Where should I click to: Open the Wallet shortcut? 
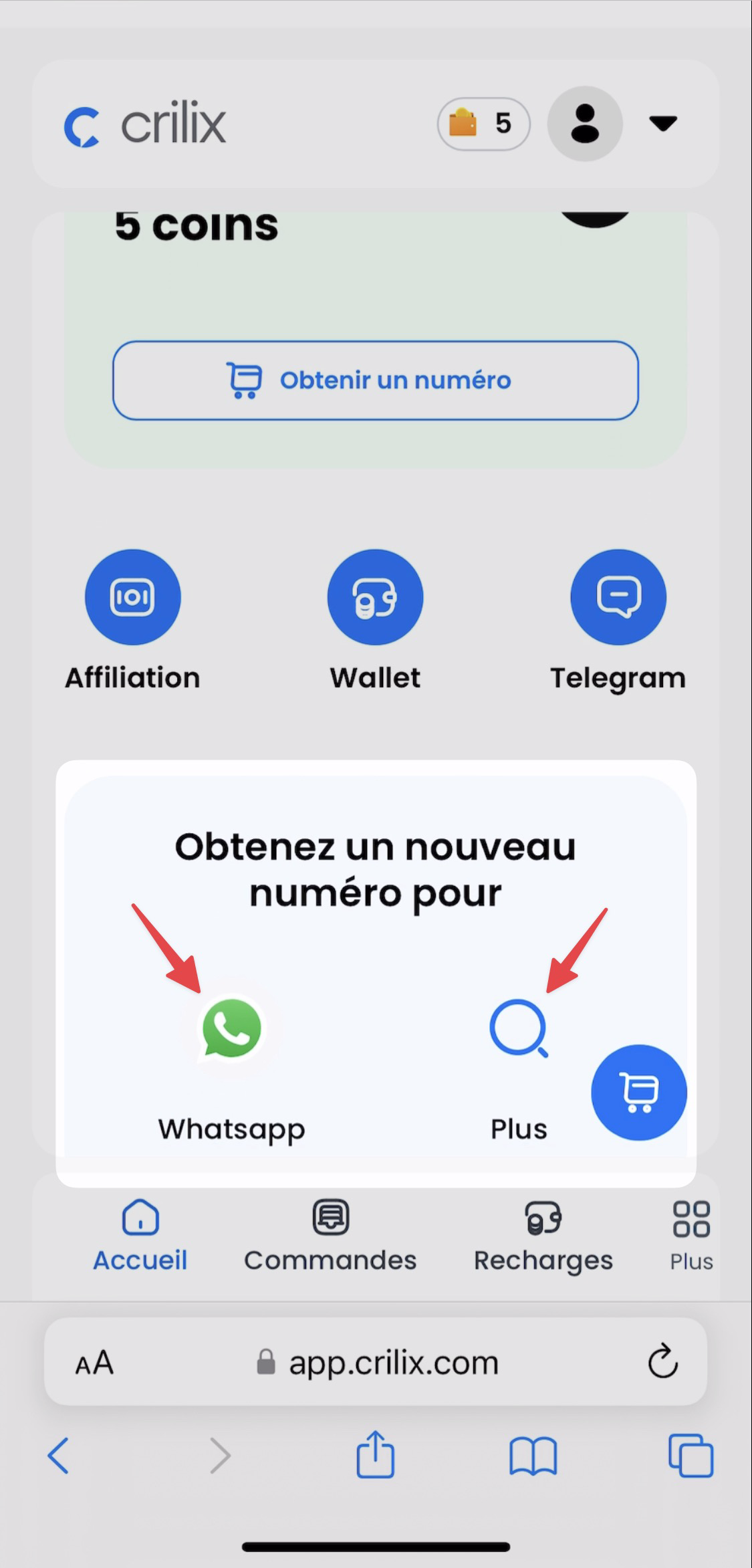click(x=375, y=597)
